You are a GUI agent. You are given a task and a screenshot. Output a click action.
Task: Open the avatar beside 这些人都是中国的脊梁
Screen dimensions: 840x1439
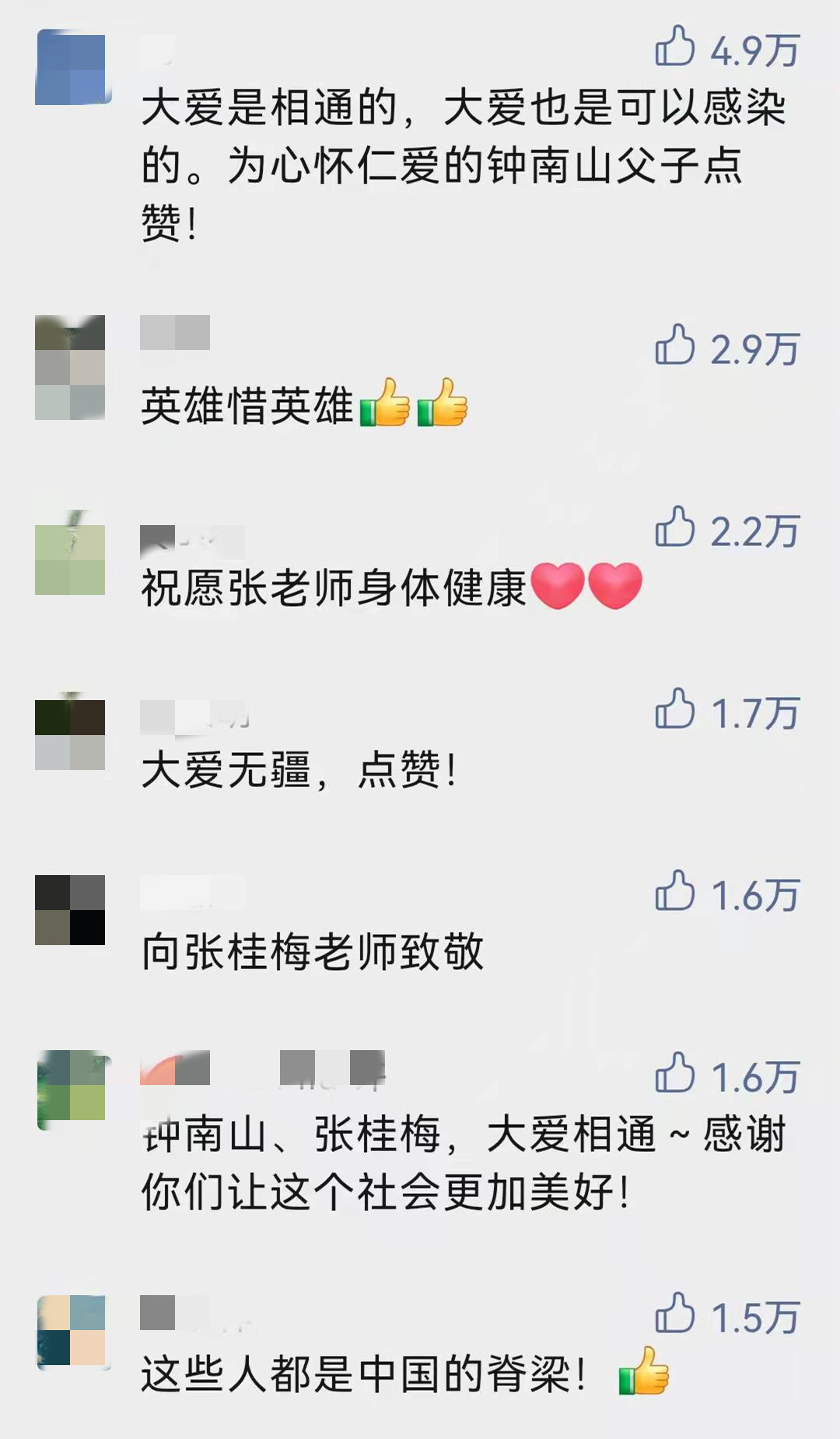pyautogui.click(x=72, y=1331)
